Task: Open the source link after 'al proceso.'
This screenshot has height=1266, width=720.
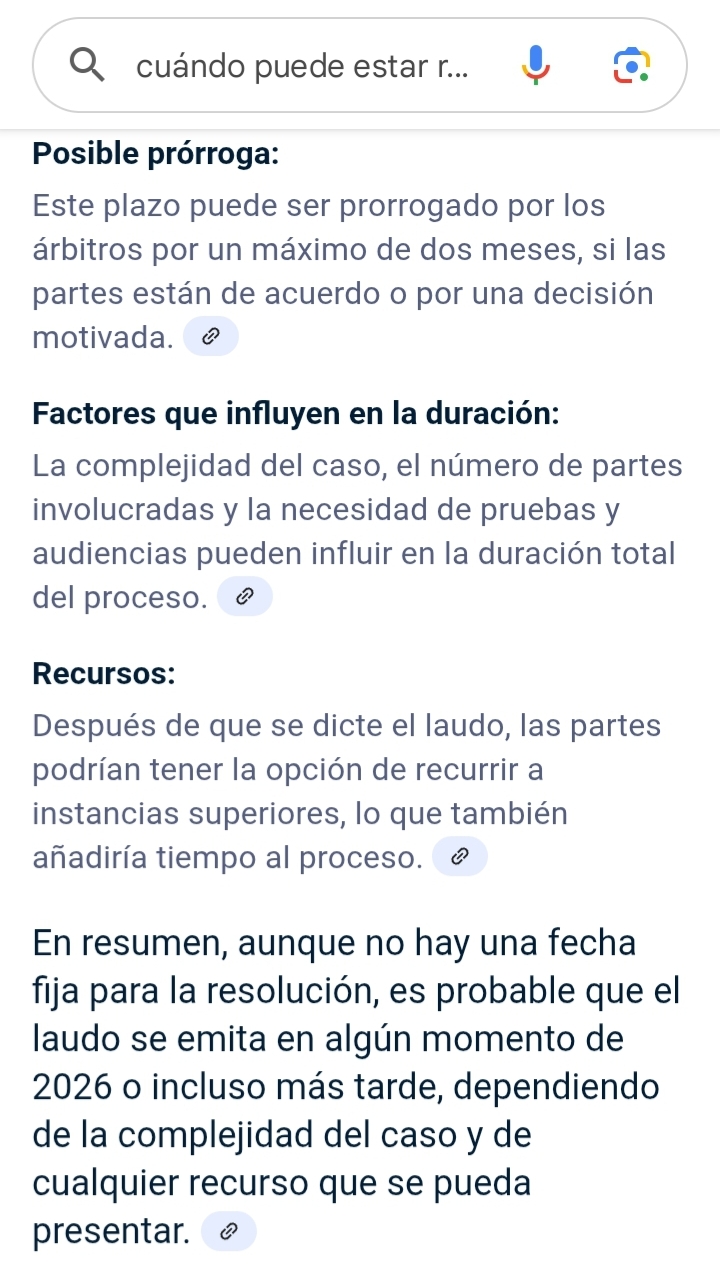Action: pyautogui.click(x=460, y=857)
